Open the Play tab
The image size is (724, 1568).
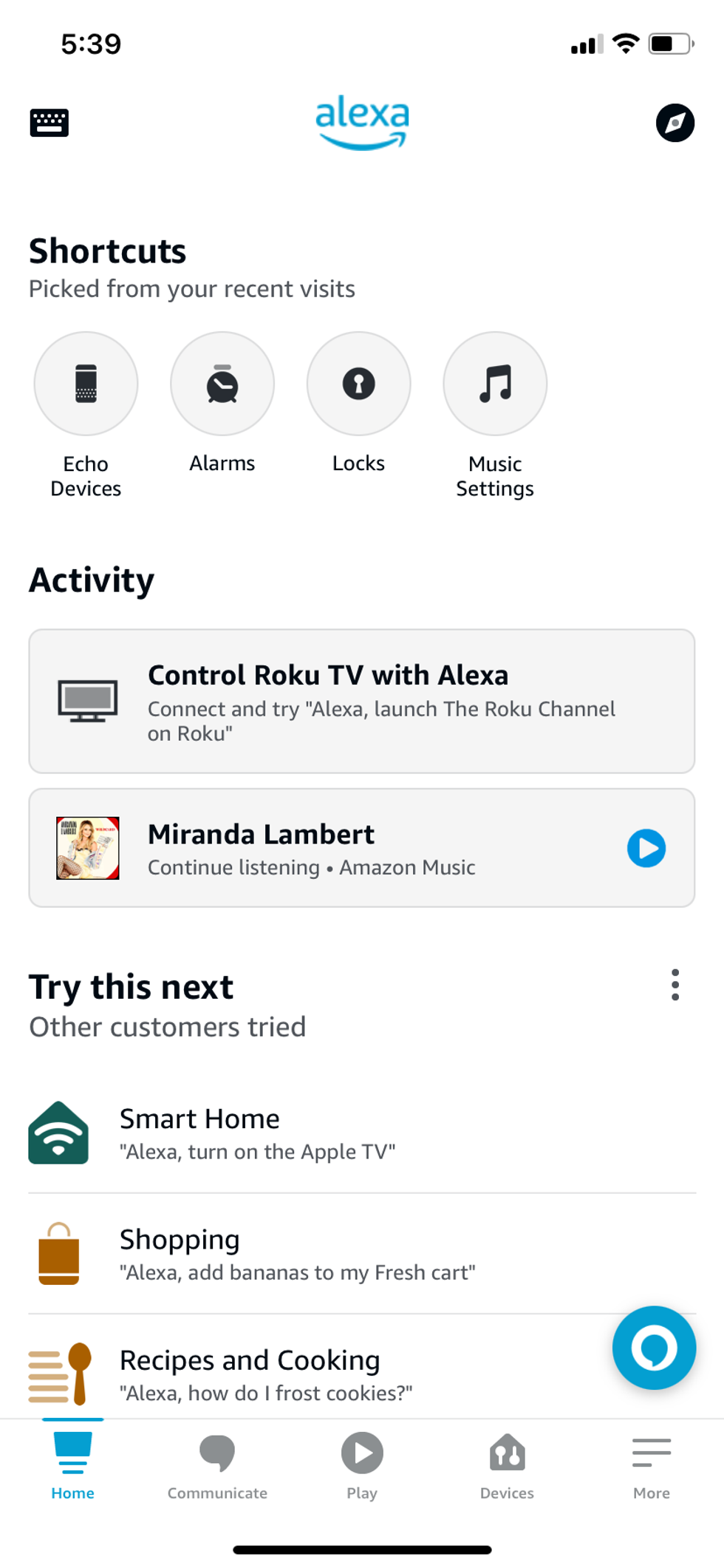[361, 1466]
